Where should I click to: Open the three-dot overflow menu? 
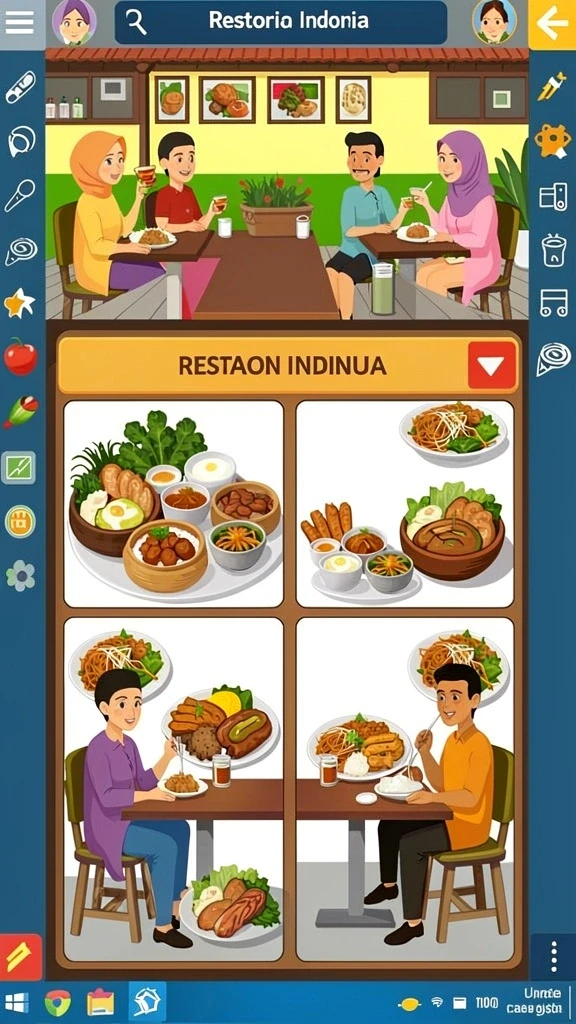[553, 957]
